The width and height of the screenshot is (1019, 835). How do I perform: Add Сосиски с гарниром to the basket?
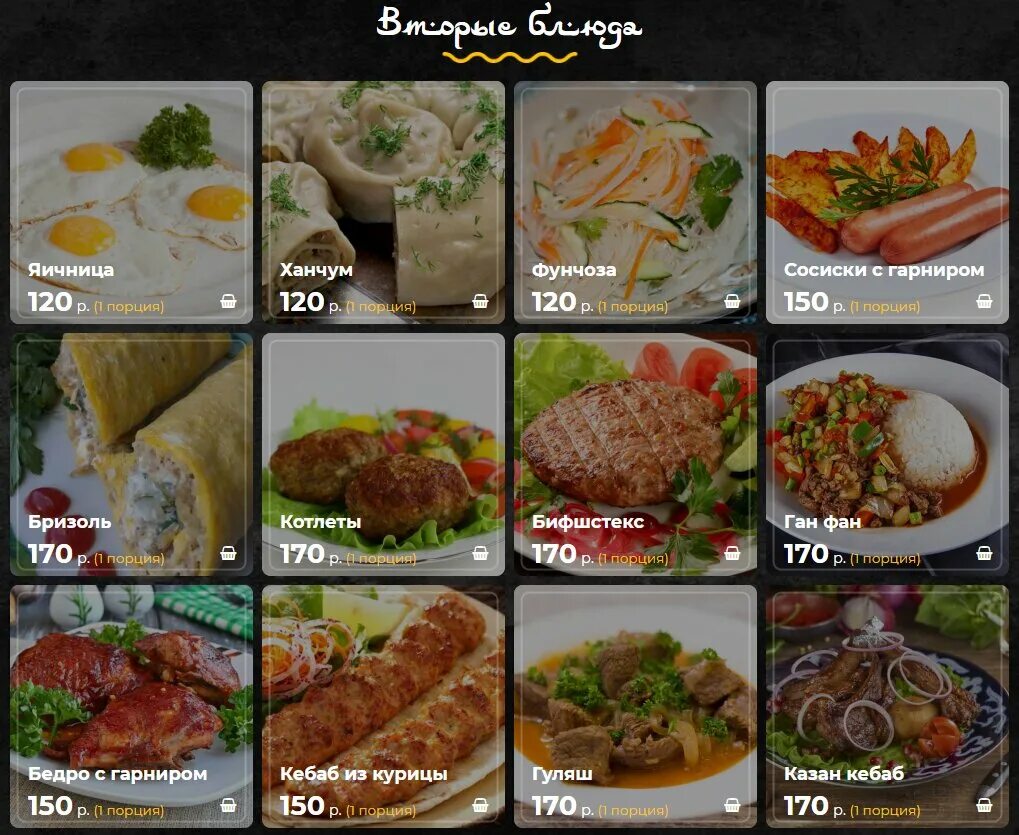[x=984, y=301]
